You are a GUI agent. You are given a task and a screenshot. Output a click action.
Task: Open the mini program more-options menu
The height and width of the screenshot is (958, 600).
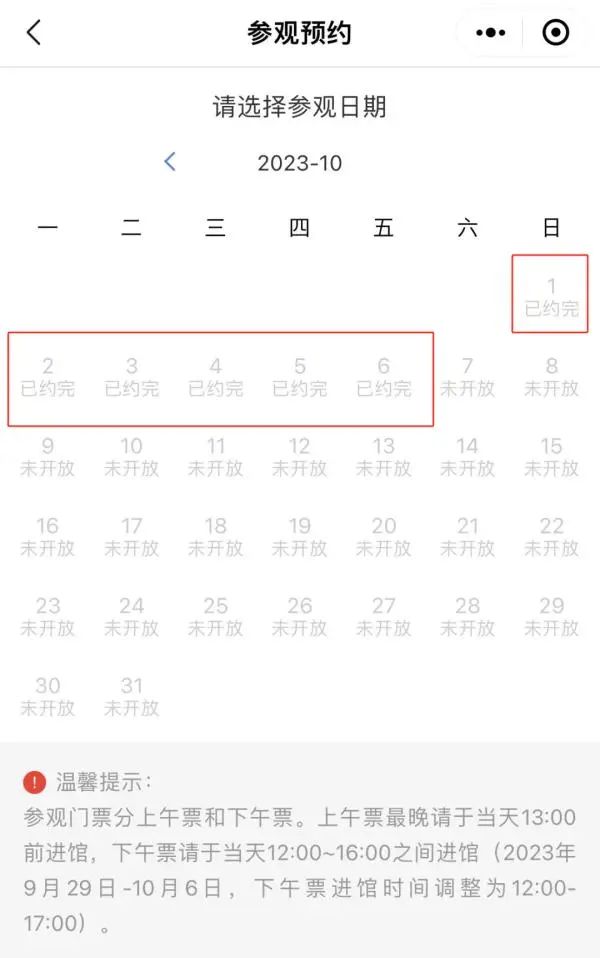pyautogui.click(x=490, y=33)
